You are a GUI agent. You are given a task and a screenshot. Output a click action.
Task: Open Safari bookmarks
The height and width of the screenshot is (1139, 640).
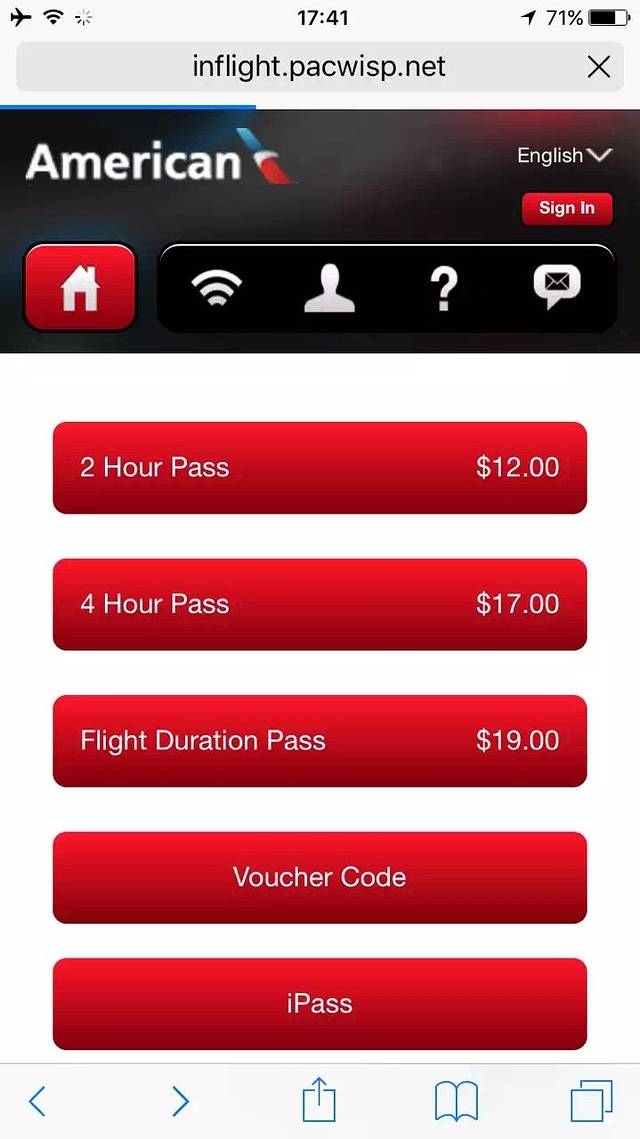[x=456, y=1101]
